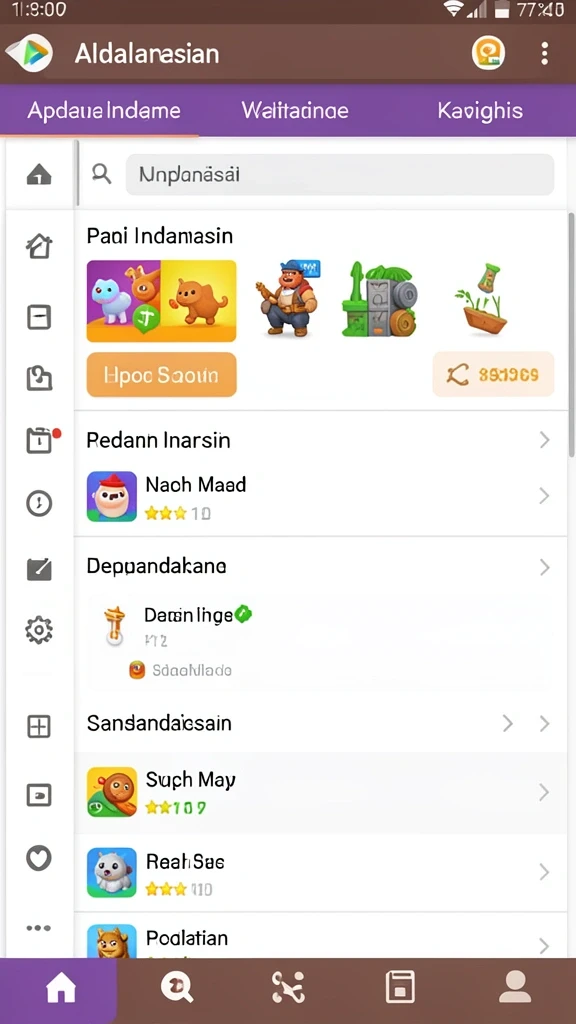Open the search tab in bottom bar
The image size is (576, 1024).
(176, 987)
